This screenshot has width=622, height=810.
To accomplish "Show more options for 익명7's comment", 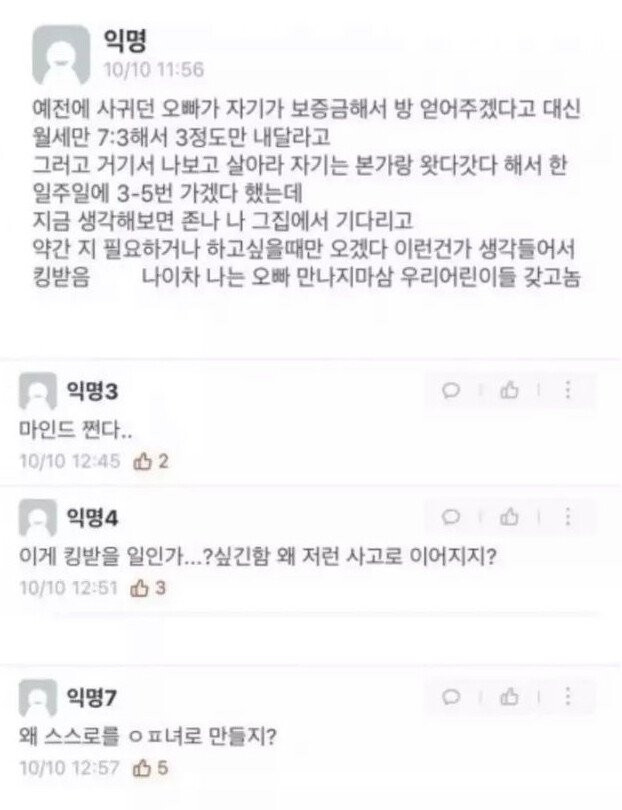I will point(569,697).
